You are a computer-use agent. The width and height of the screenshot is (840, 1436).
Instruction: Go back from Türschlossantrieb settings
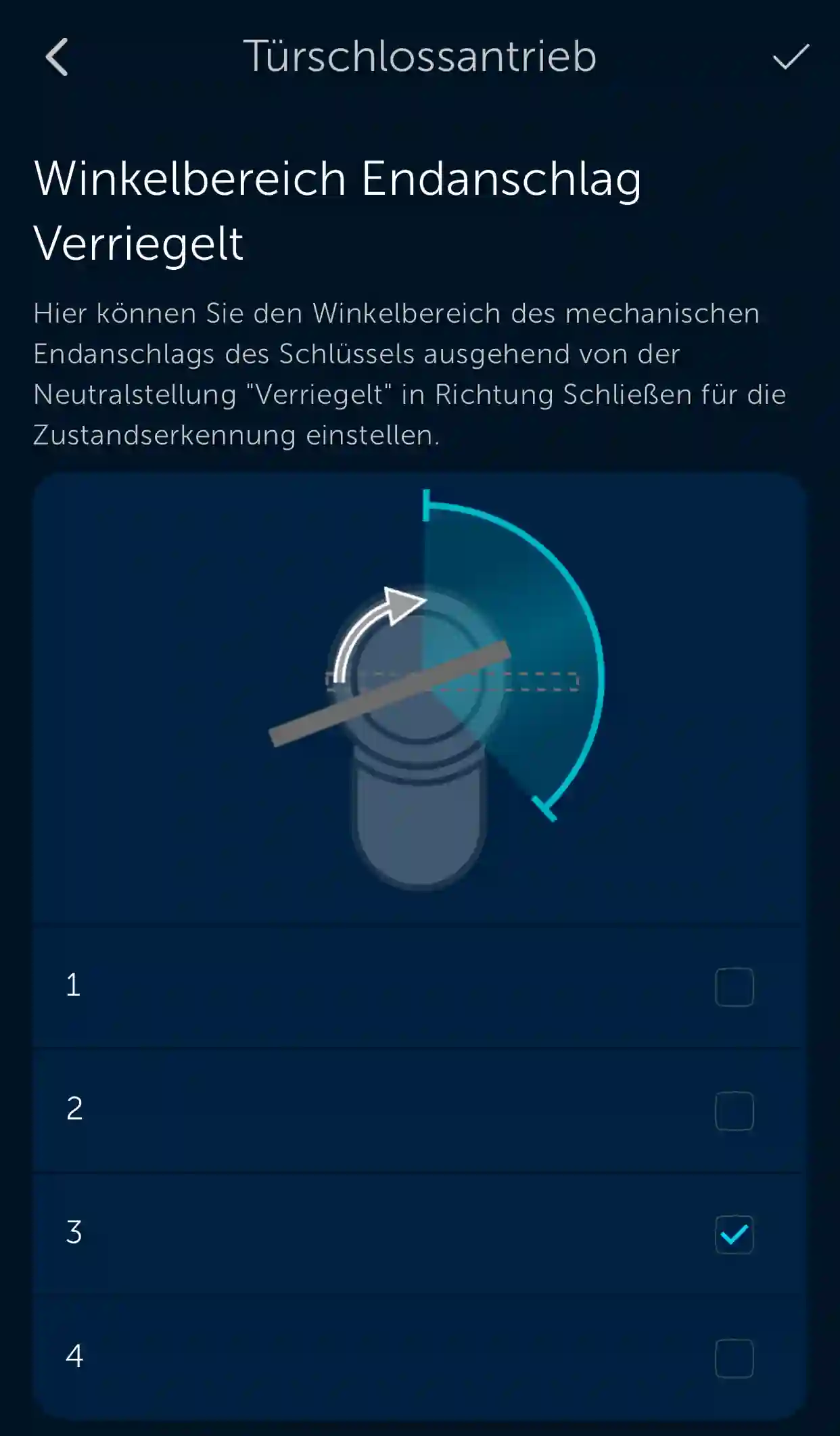tap(57, 57)
